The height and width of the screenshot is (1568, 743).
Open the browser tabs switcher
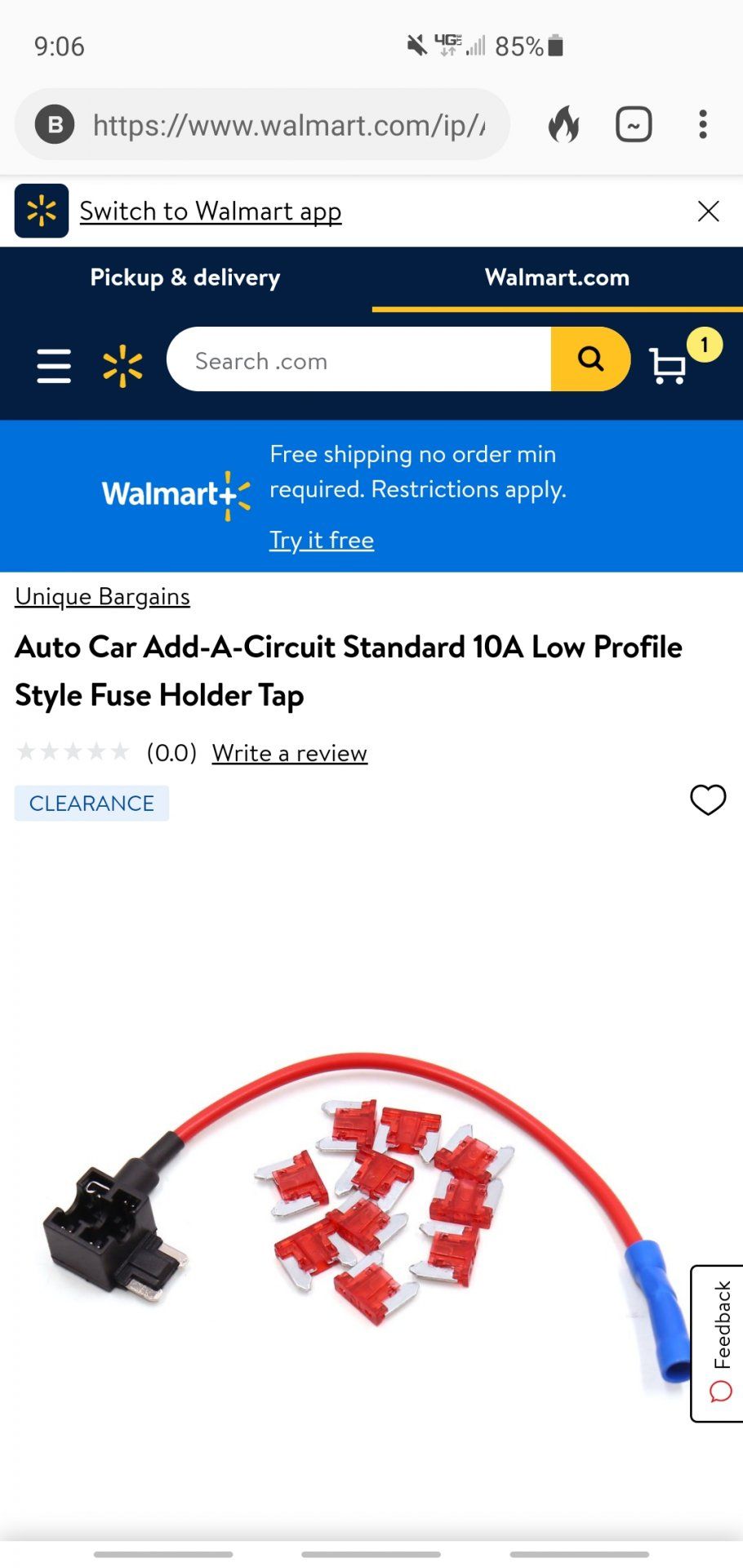pyautogui.click(x=634, y=125)
